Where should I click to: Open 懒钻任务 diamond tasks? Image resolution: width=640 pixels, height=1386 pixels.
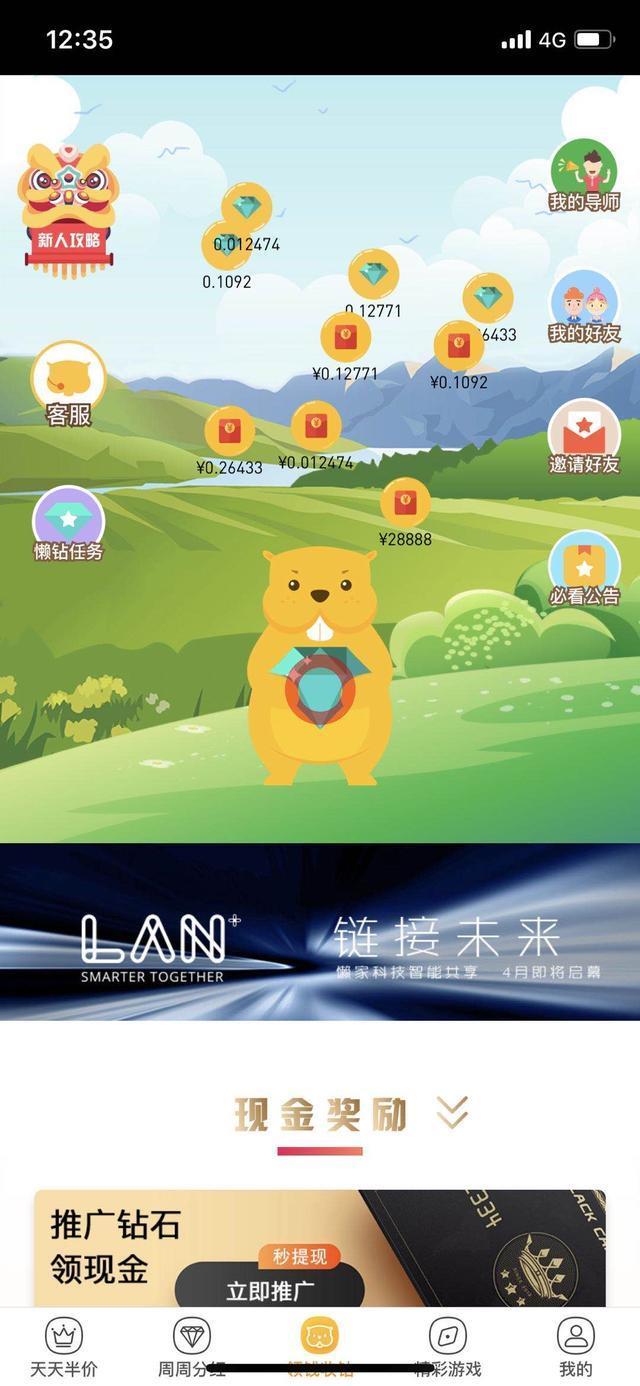click(68, 523)
